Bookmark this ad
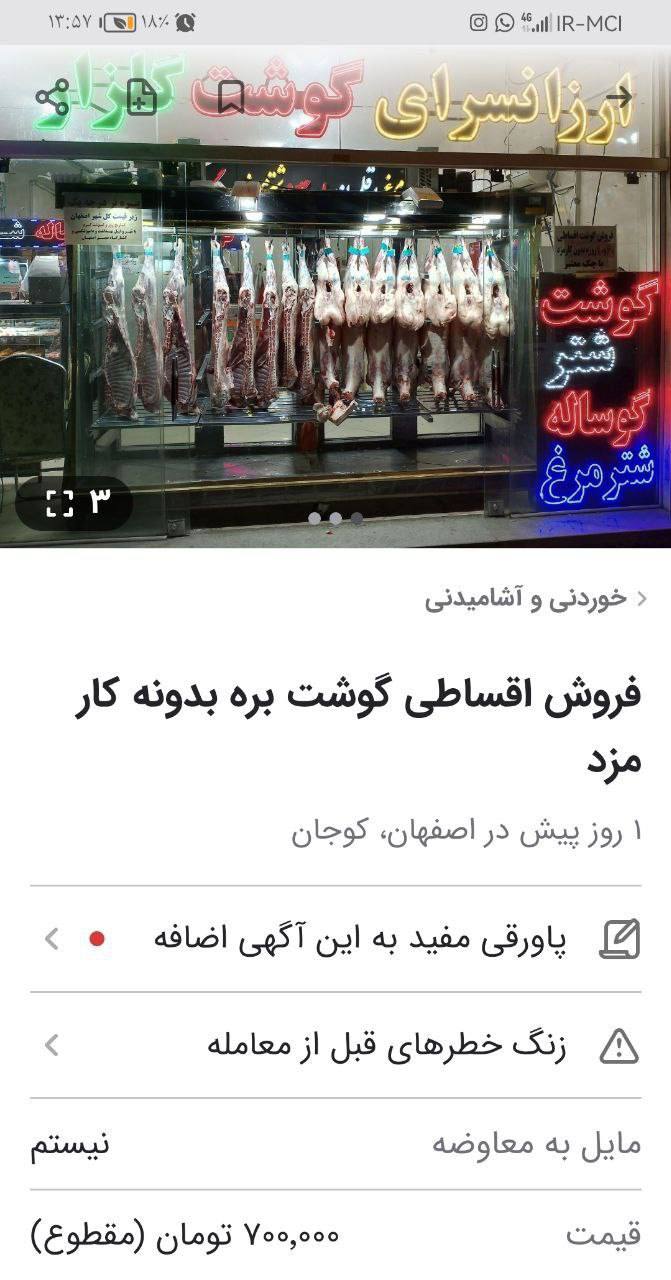This screenshot has width=671, height=1280. tap(232, 98)
